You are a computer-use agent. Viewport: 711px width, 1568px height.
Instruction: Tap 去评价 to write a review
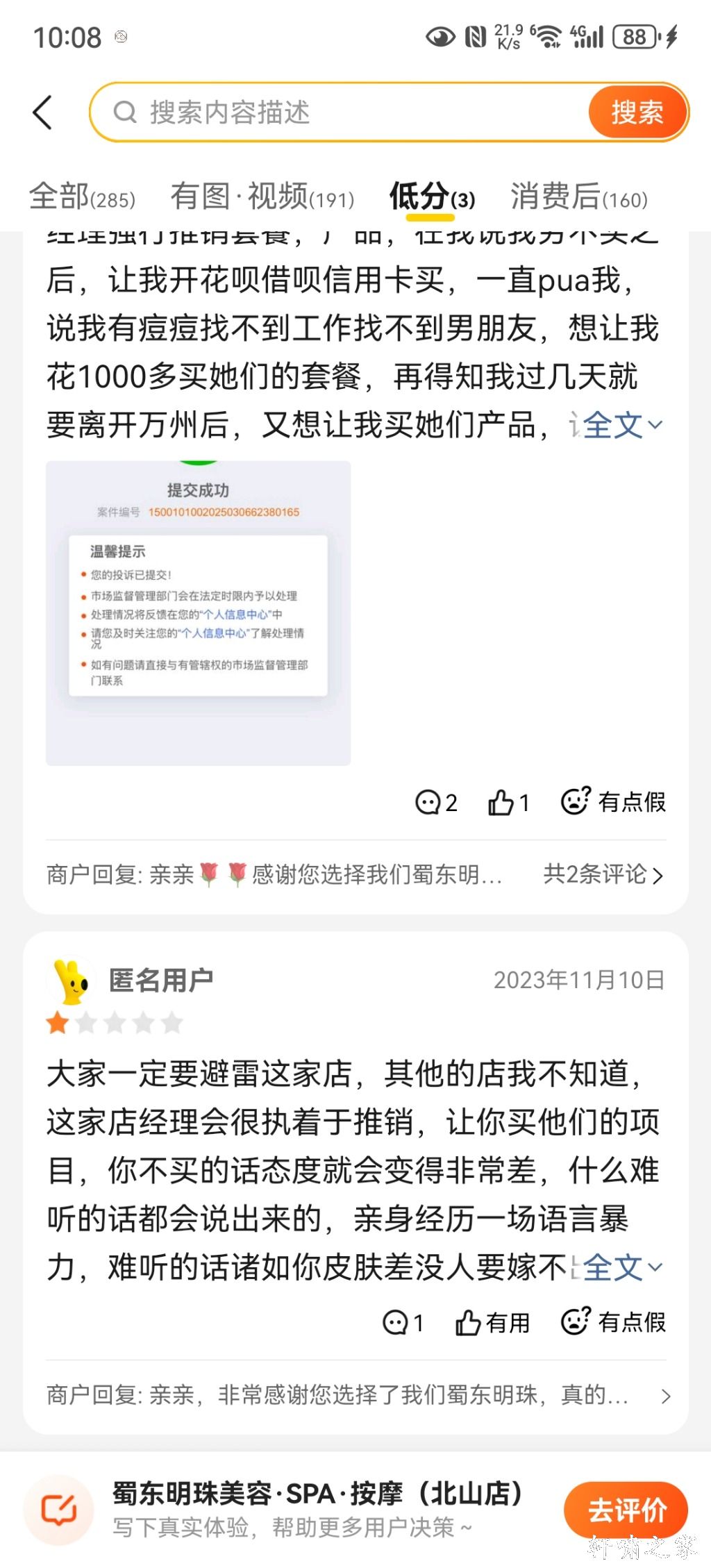click(x=626, y=1510)
